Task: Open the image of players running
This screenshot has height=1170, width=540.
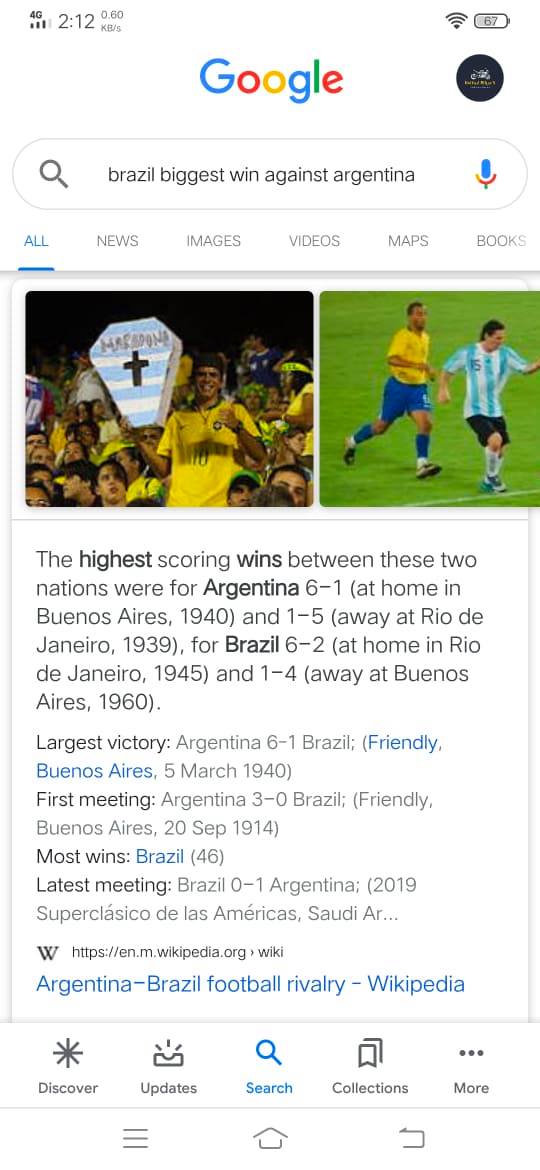Action: click(x=430, y=399)
